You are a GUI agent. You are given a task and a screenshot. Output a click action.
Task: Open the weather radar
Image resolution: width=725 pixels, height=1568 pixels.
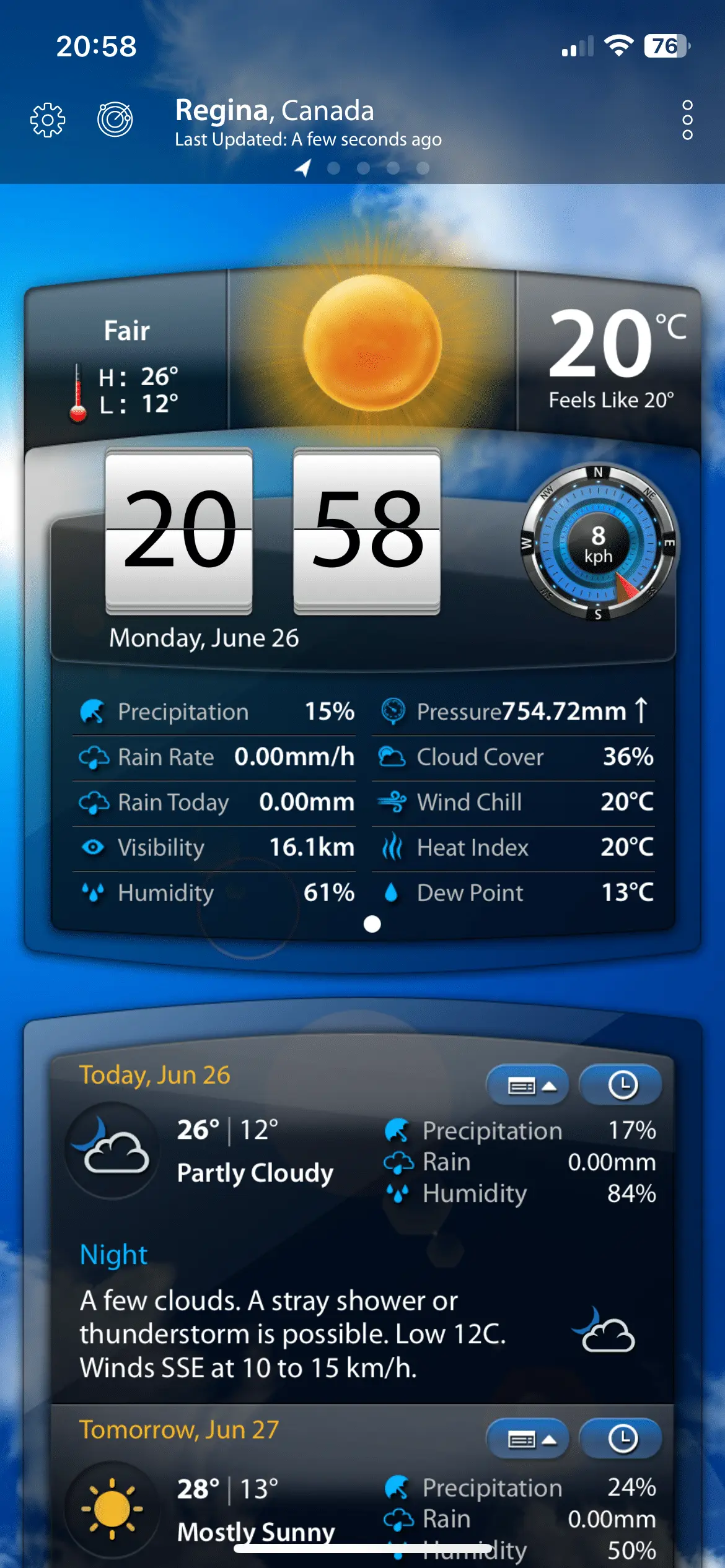(115, 119)
